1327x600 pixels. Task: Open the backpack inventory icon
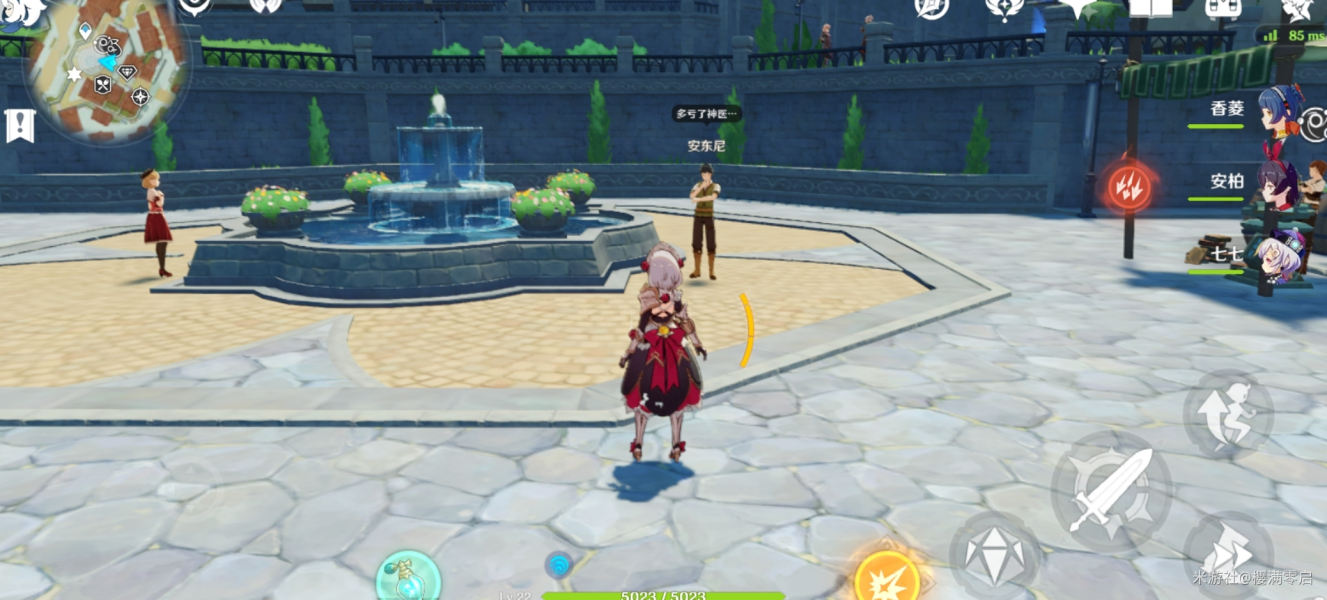pyautogui.click(x=1224, y=7)
